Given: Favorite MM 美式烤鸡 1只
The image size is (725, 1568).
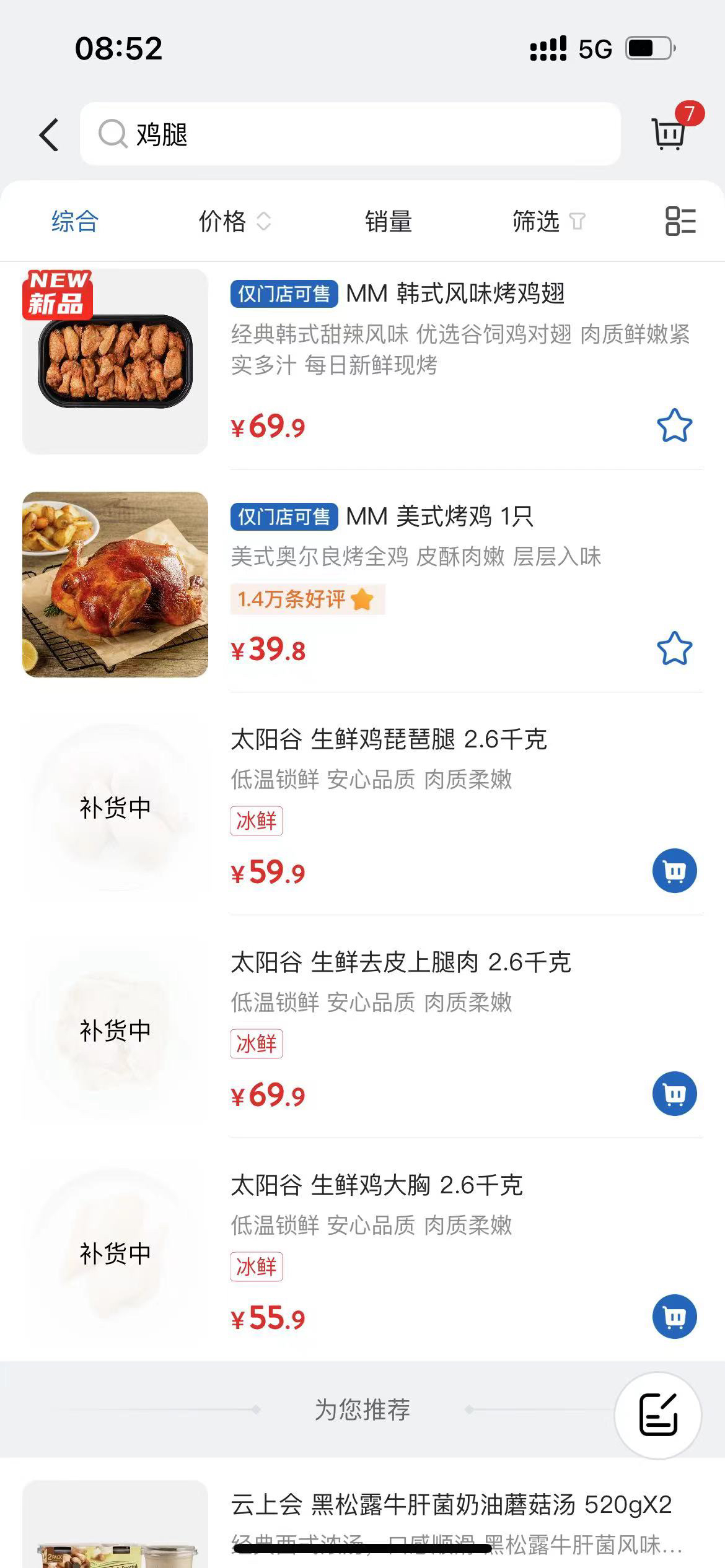Looking at the screenshot, I should click(674, 648).
